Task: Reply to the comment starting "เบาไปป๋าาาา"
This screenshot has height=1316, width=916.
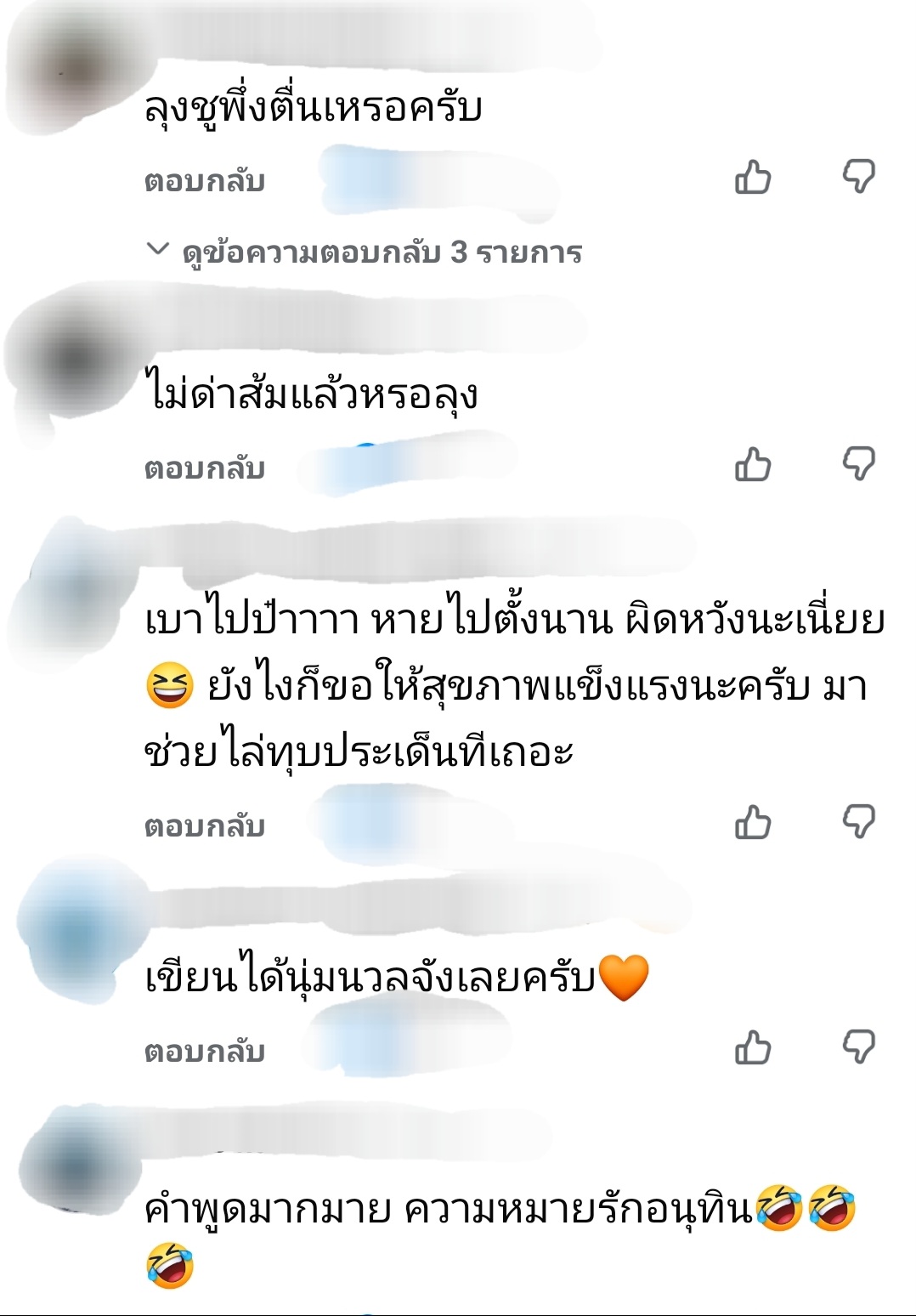Action: (205, 826)
